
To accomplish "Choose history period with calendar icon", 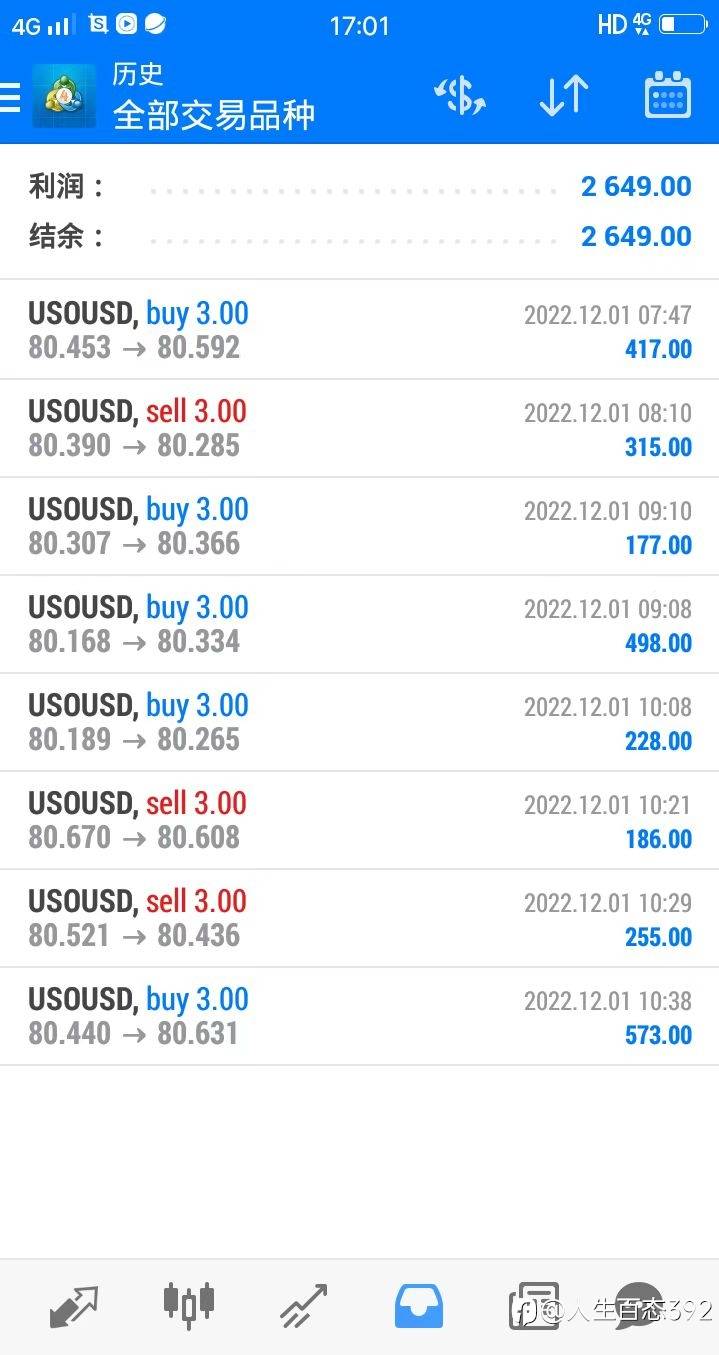I will [667, 96].
